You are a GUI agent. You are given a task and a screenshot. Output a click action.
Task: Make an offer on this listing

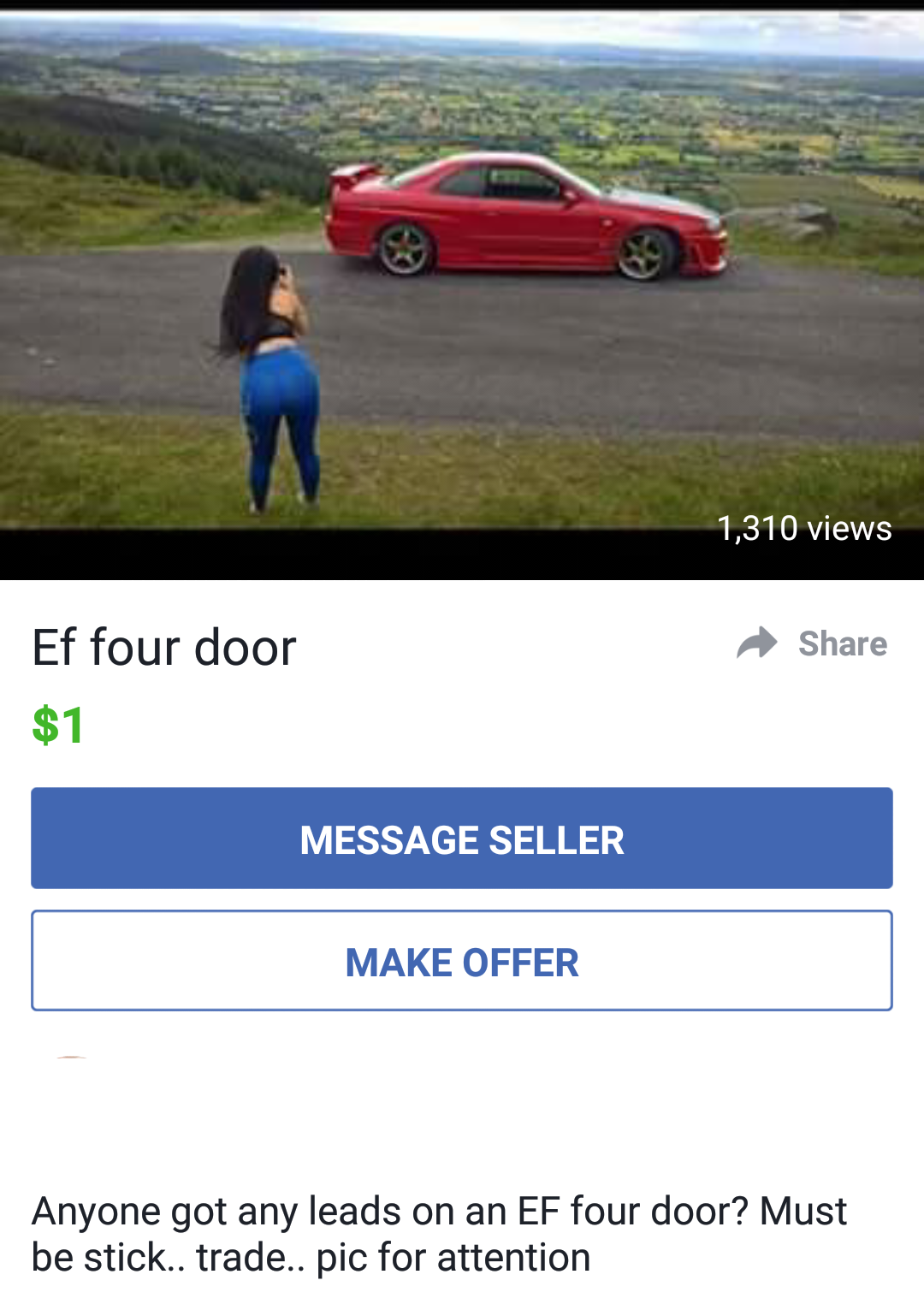click(x=462, y=961)
